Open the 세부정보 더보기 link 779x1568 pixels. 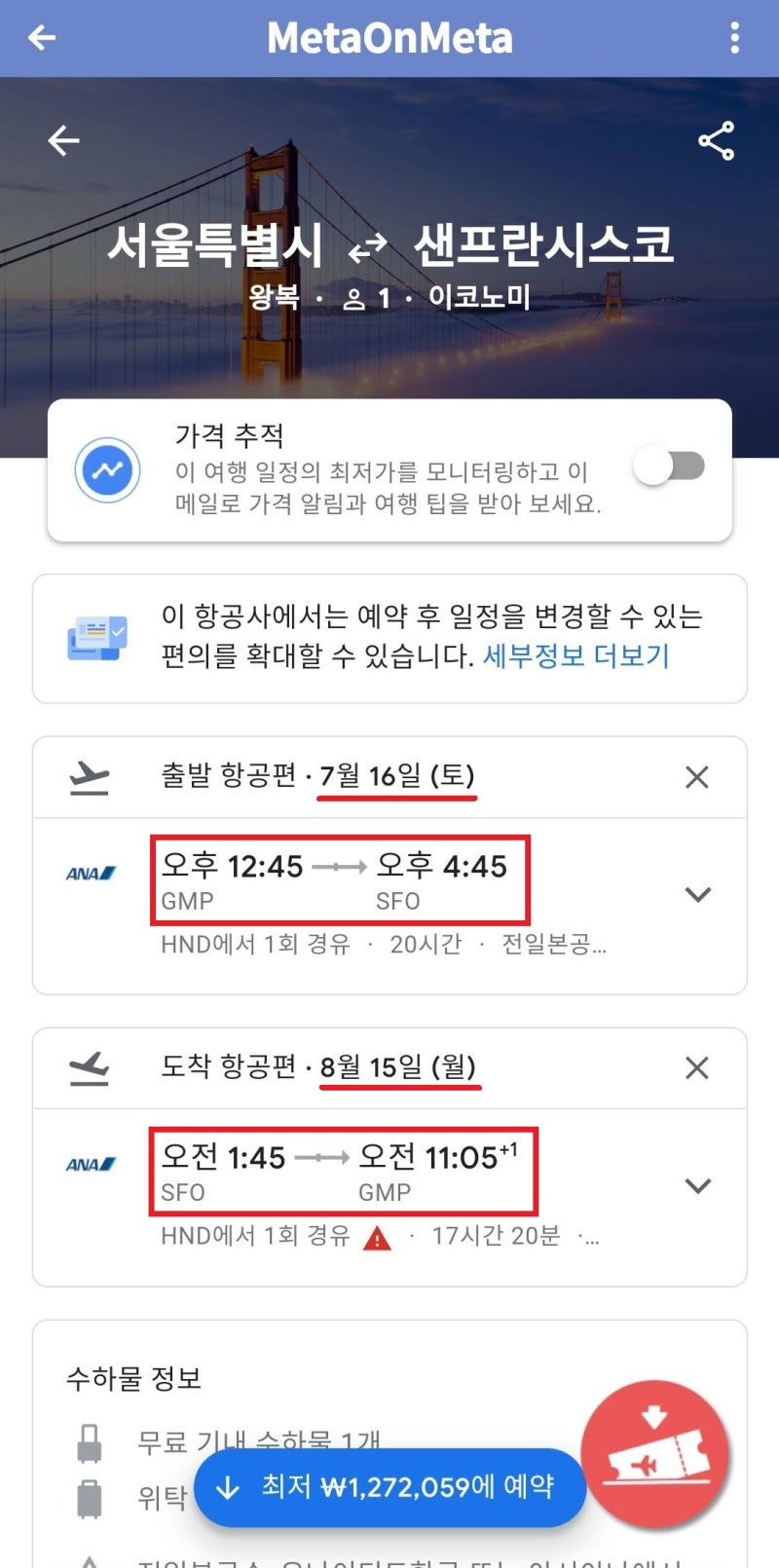pyautogui.click(x=576, y=655)
